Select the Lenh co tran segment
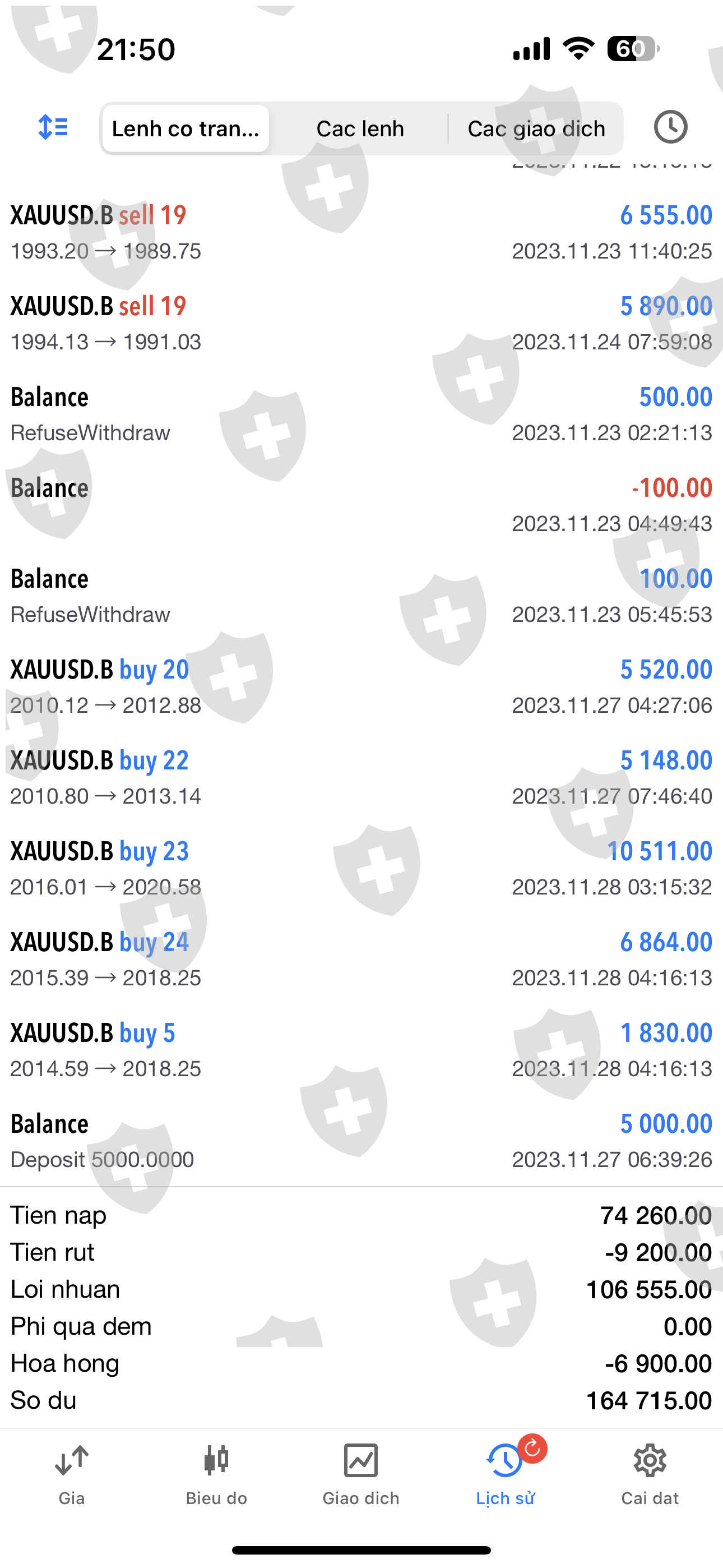Image resolution: width=723 pixels, height=1568 pixels. click(x=186, y=128)
